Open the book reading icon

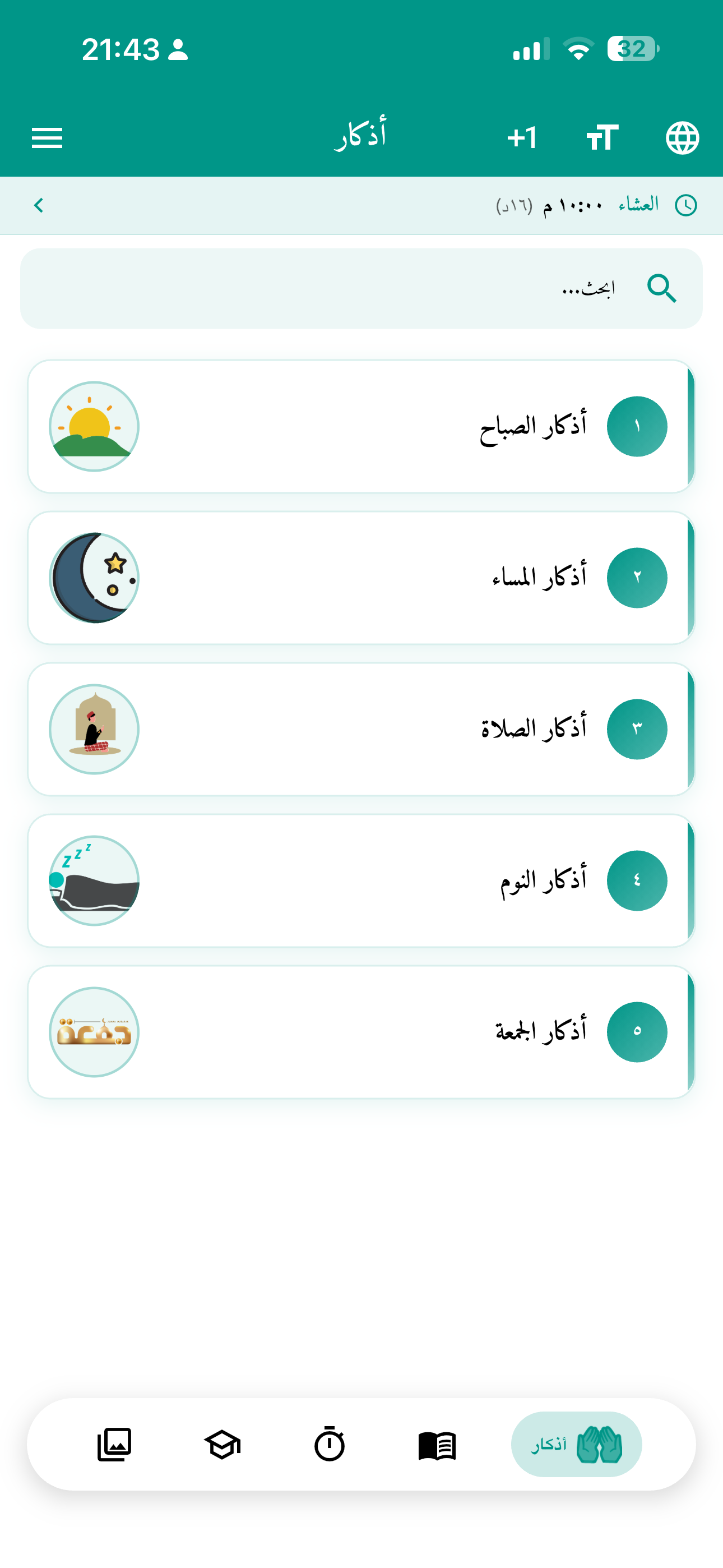pos(437,1443)
